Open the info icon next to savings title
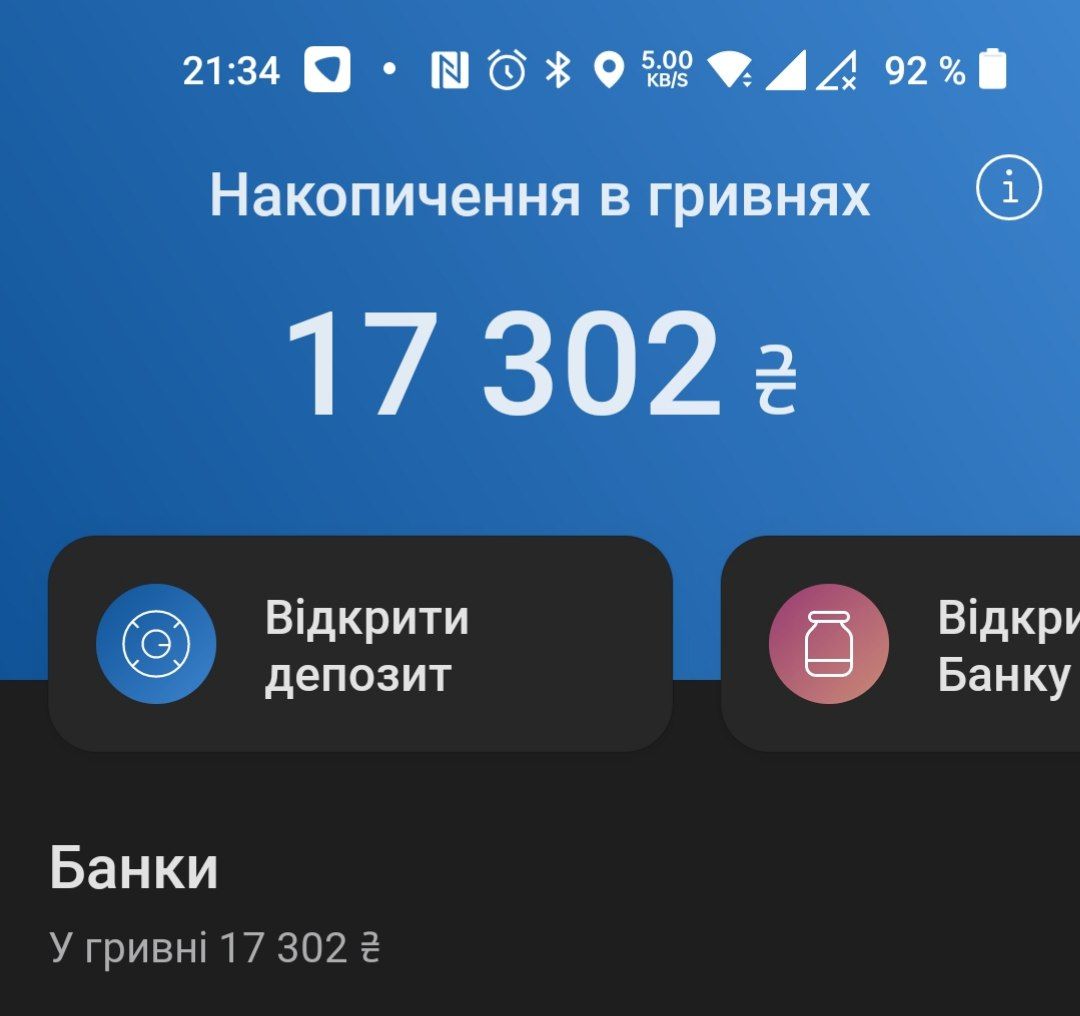This screenshot has height=1016, width=1080. tap(1009, 188)
